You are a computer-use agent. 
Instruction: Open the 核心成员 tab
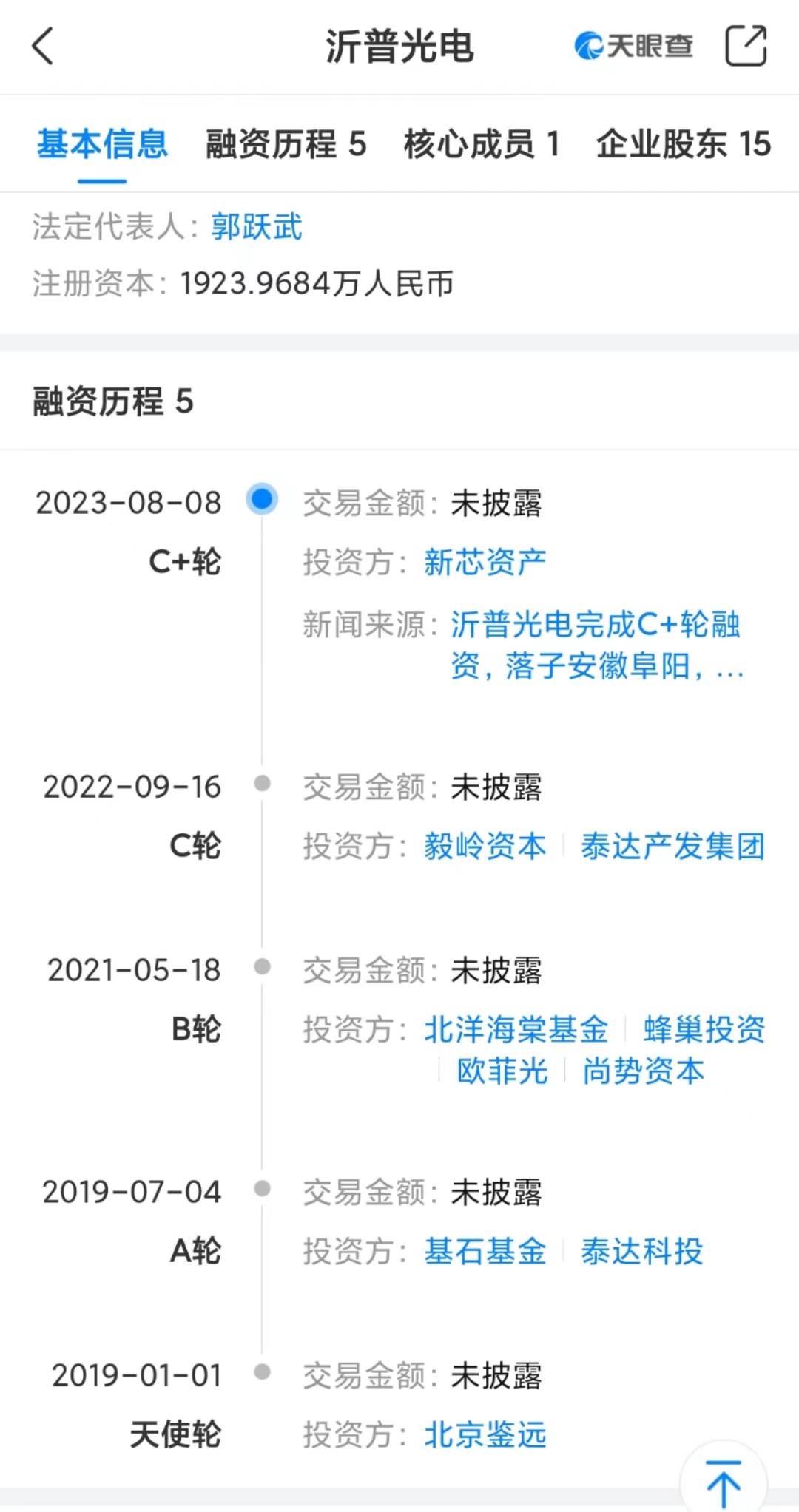pos(482,144)
